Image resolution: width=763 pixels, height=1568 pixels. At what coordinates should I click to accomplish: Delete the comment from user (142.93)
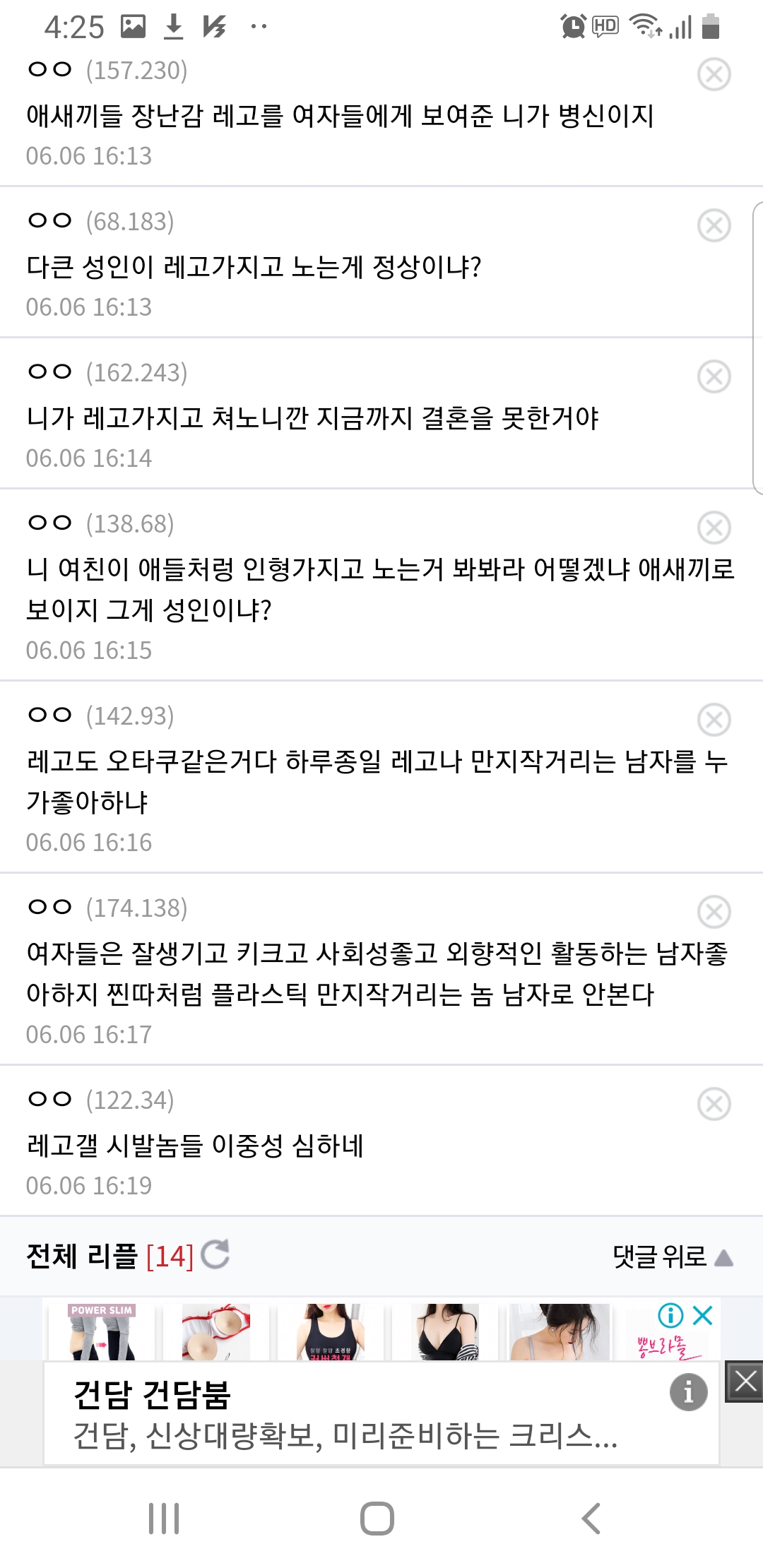point(714,720)
